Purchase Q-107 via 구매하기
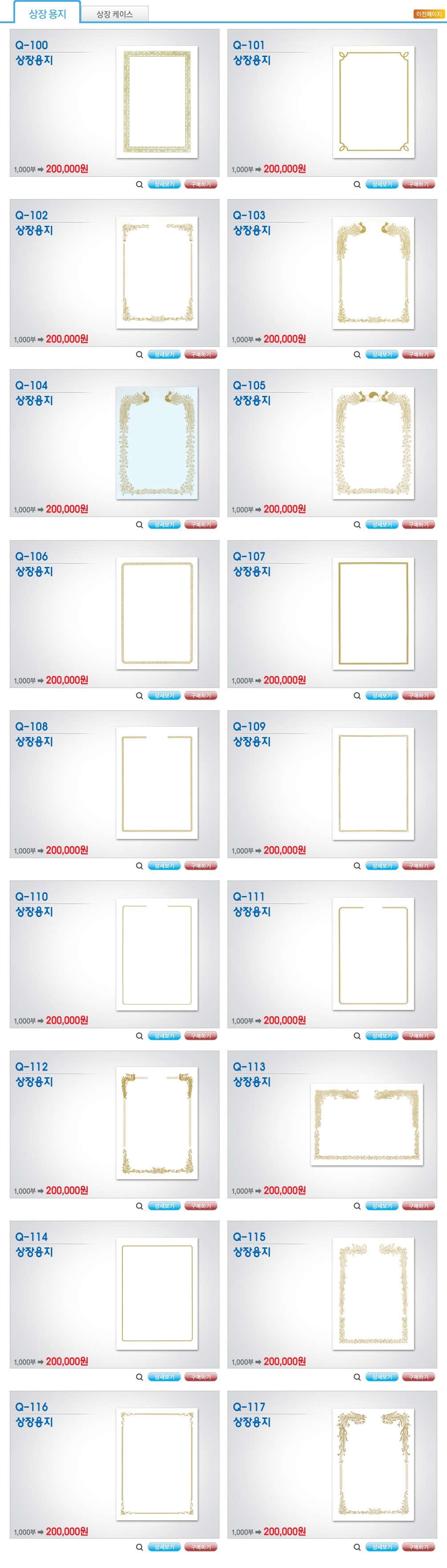The width and height of the screenshot is (447, 1568). point(419,695)
